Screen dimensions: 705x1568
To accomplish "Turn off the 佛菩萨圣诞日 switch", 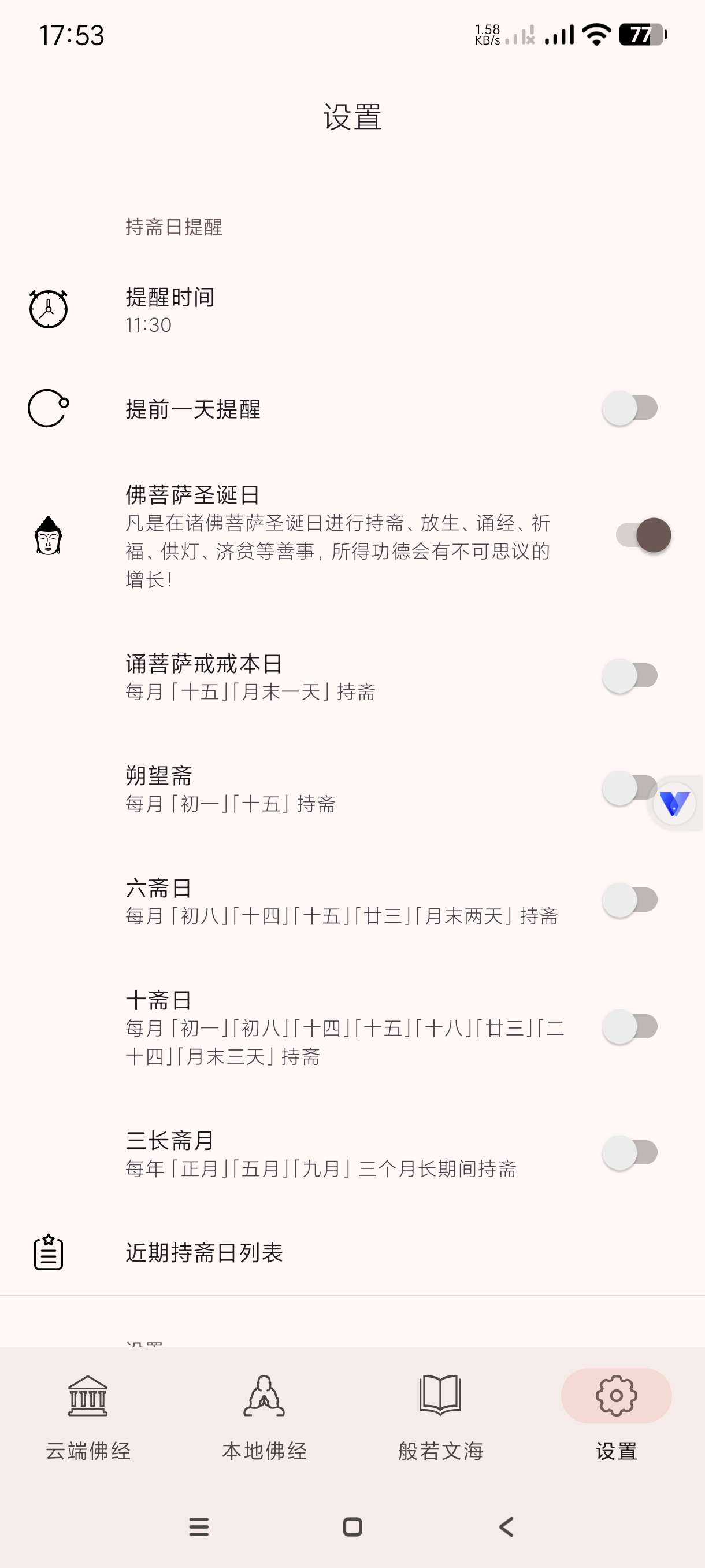I will click(644, 535).
